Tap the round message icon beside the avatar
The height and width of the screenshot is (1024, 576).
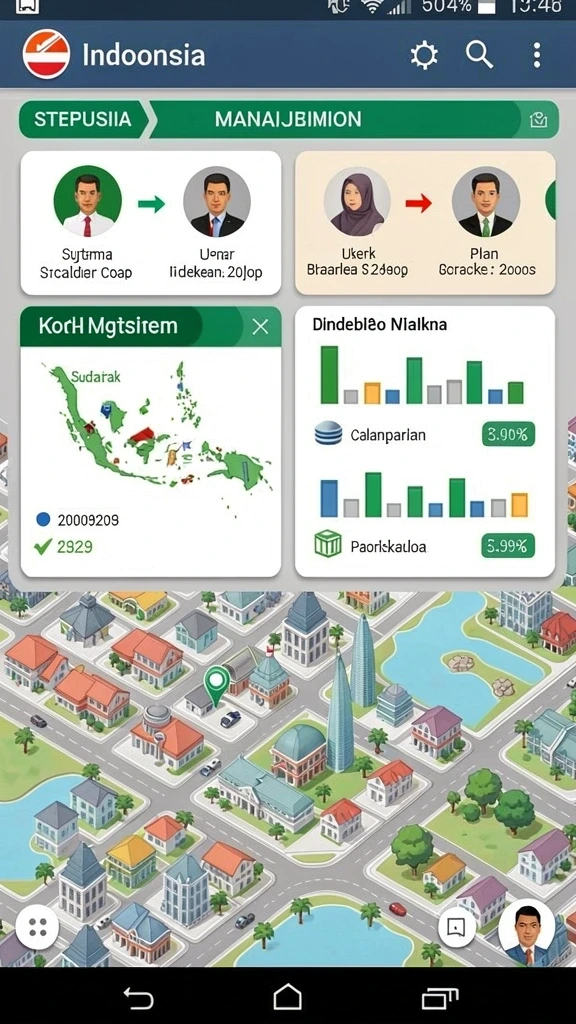(x=456, y=926)
